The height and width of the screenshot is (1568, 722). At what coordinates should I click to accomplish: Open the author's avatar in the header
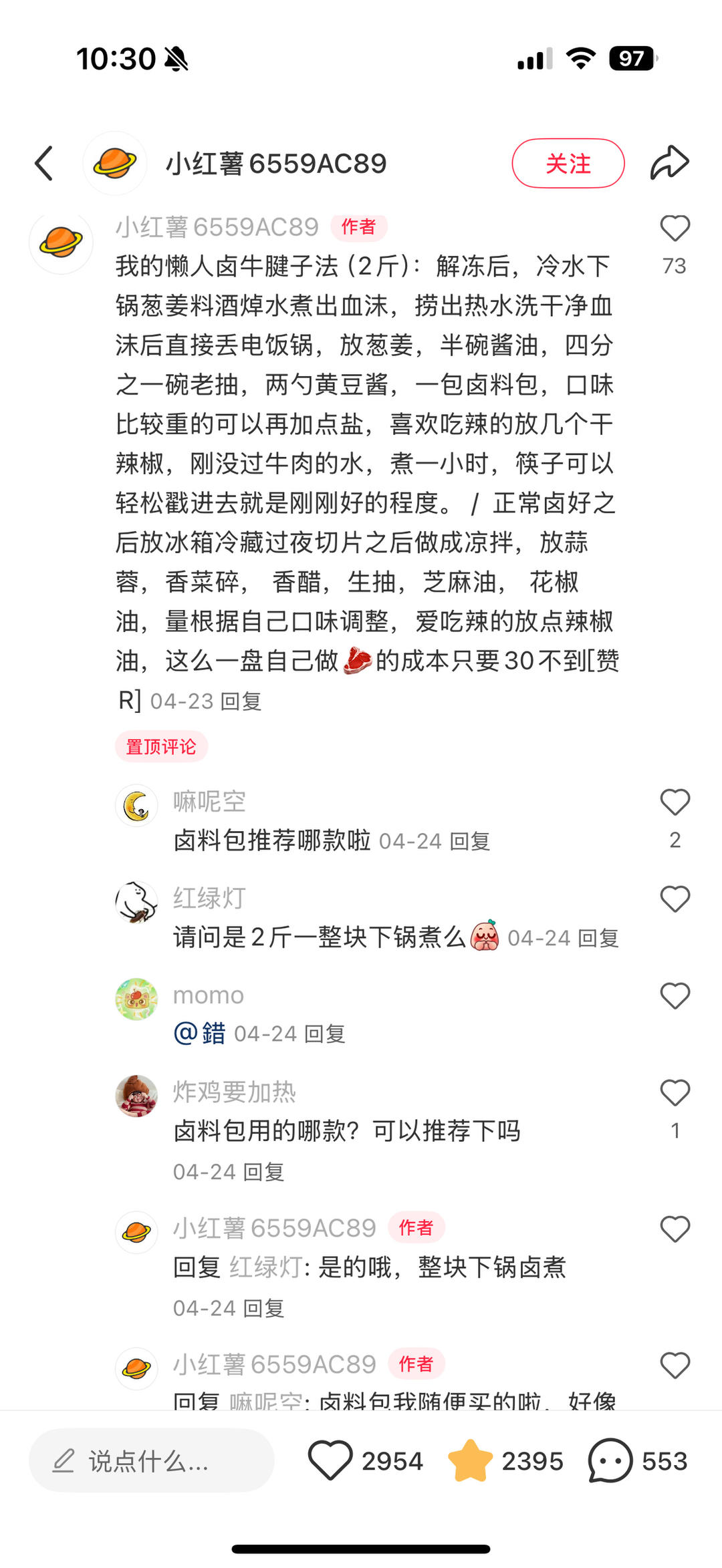pyautogui.click(x=115, y=164)
